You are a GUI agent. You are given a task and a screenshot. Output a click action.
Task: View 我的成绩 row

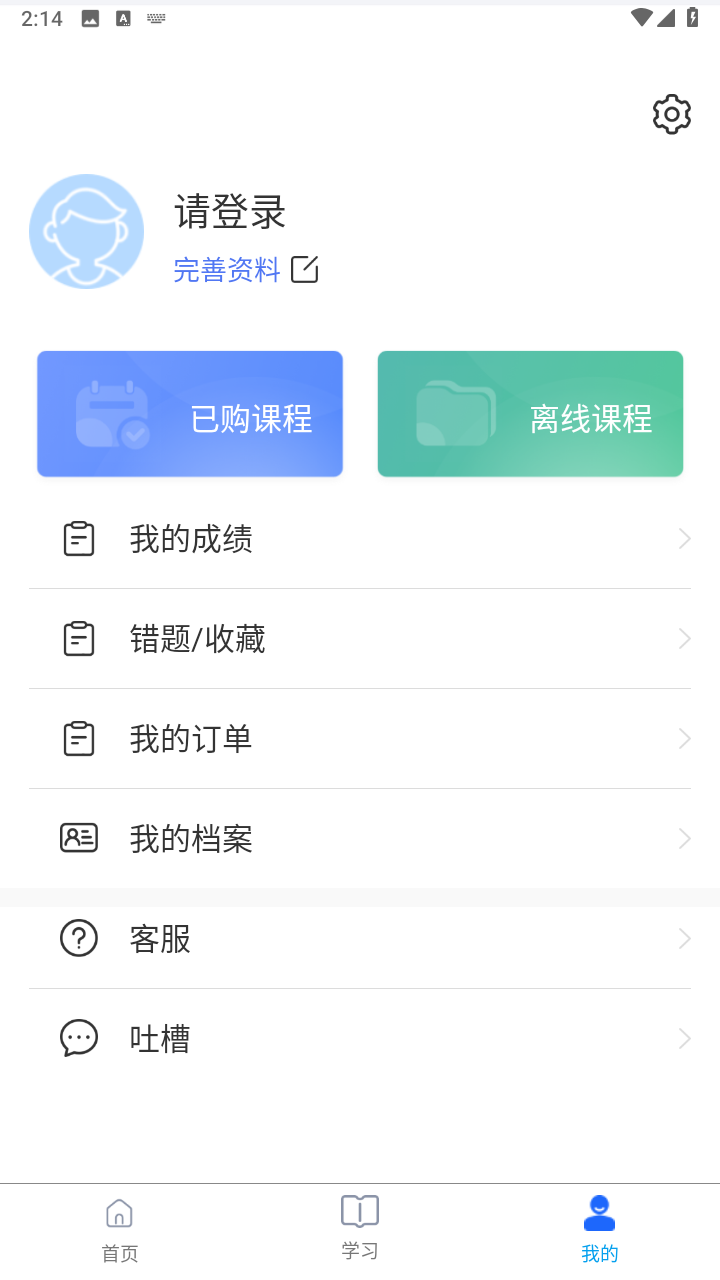[360, 539]
